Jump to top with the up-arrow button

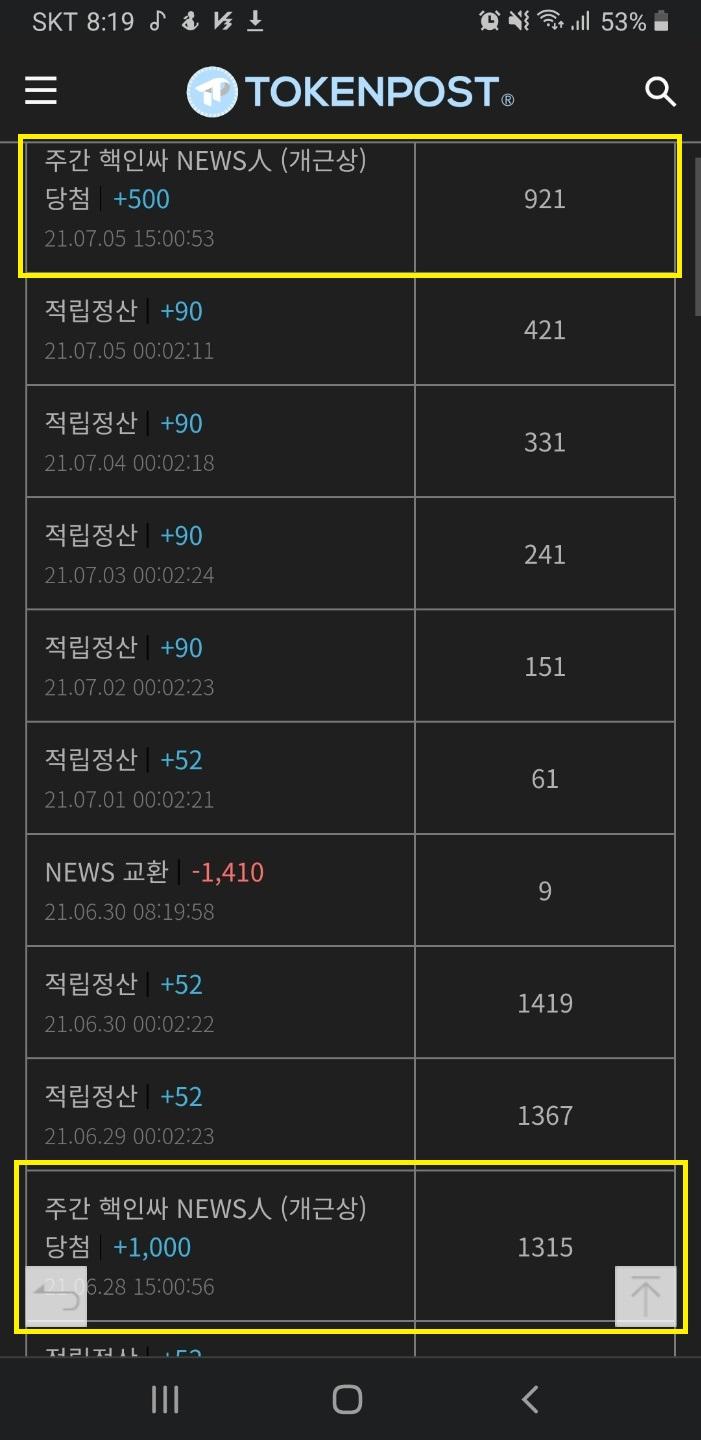coord(645,1296)
